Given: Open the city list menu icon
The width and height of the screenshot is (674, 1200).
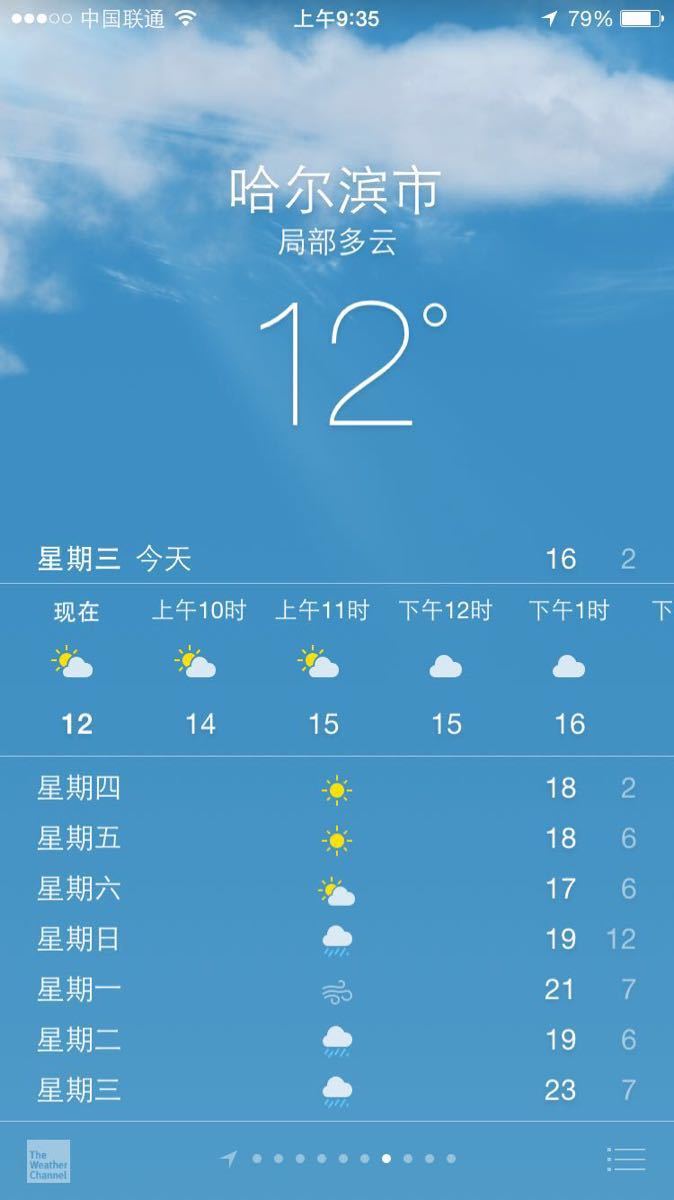Looking at the screenshot, I should pos(626,1159).
